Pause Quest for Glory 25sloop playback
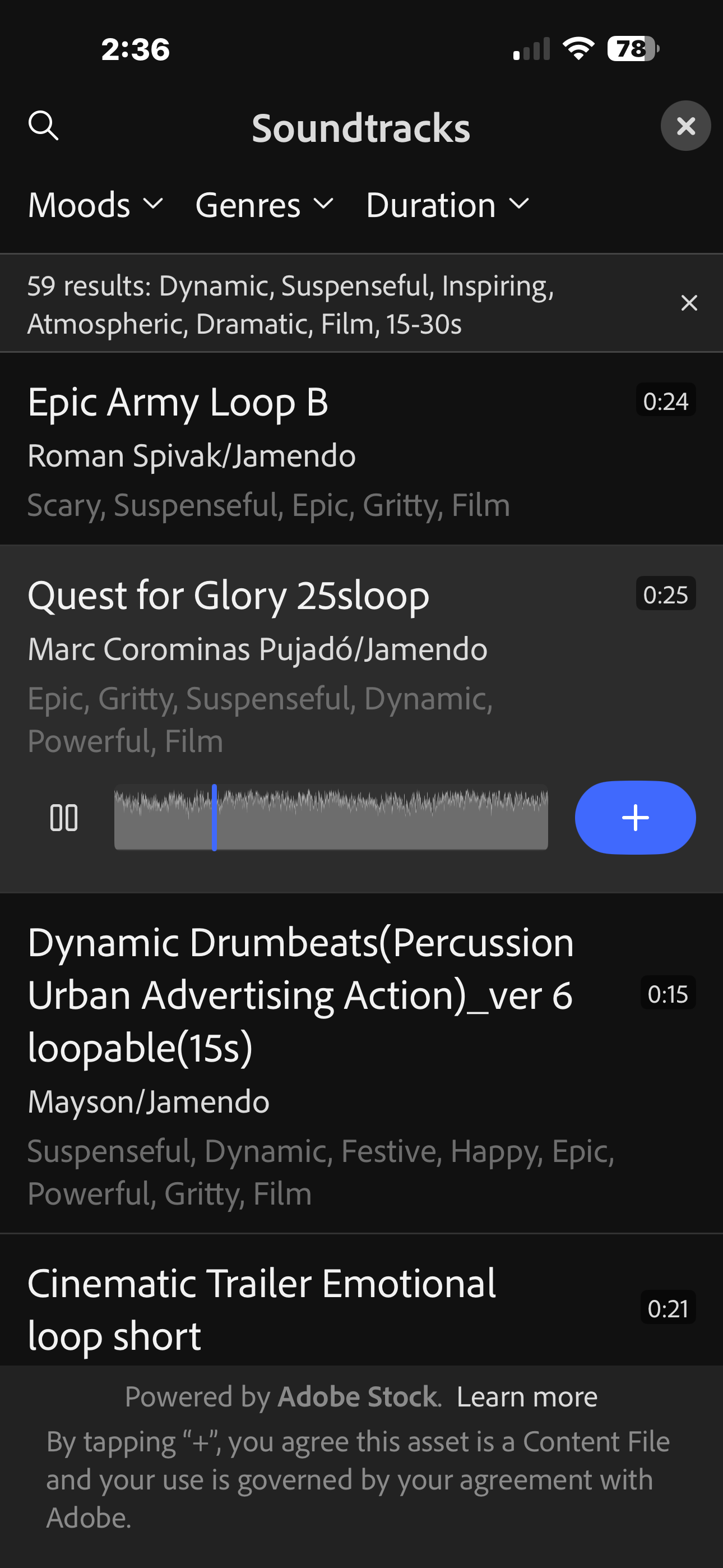The image size is (723, 1568). (x=64, y=818)
